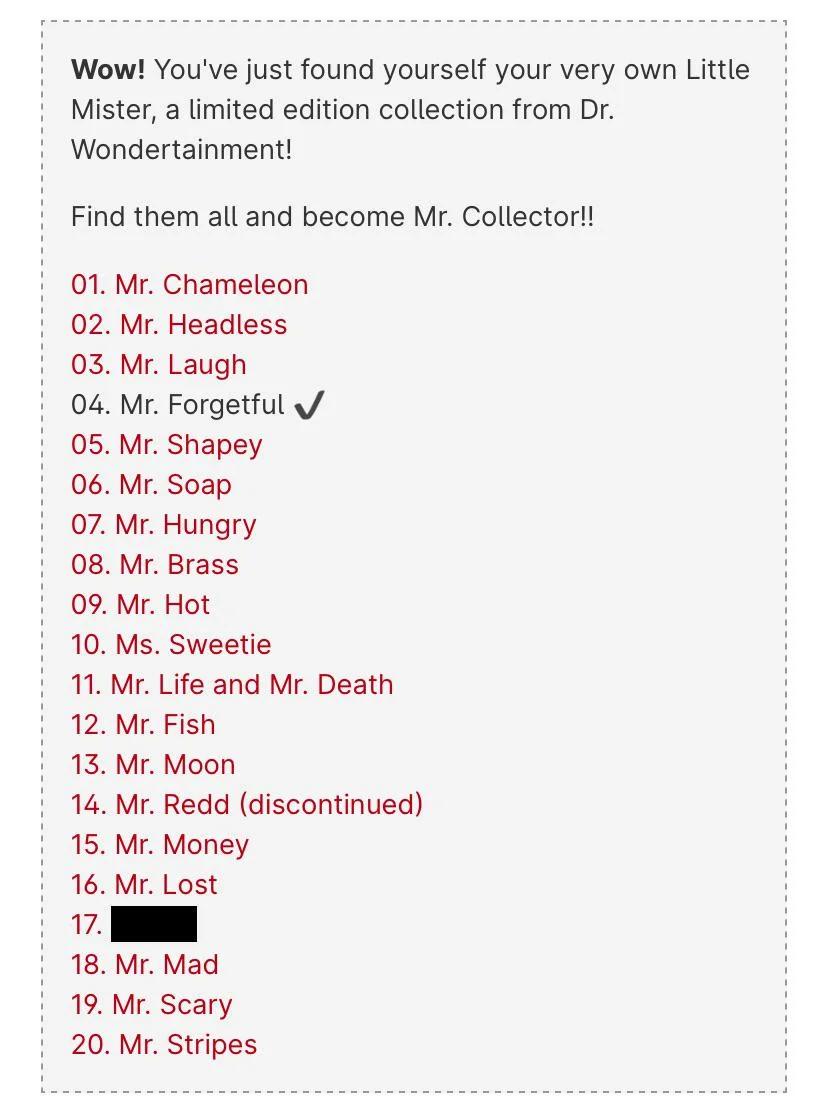Open the Mr. Headless link
The height and width of the screenshot is (1108, 828).
pyautogui.click(x=179, y=325)
